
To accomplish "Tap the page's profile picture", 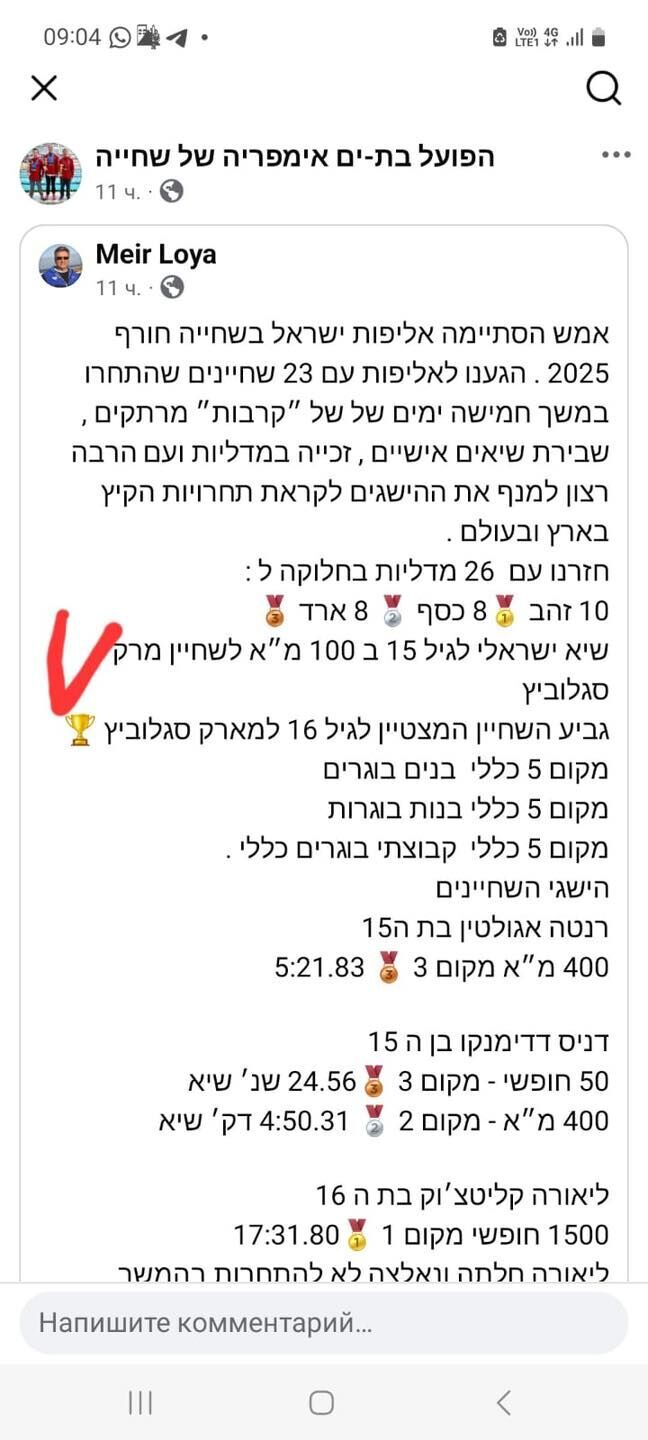I will 50,171.
